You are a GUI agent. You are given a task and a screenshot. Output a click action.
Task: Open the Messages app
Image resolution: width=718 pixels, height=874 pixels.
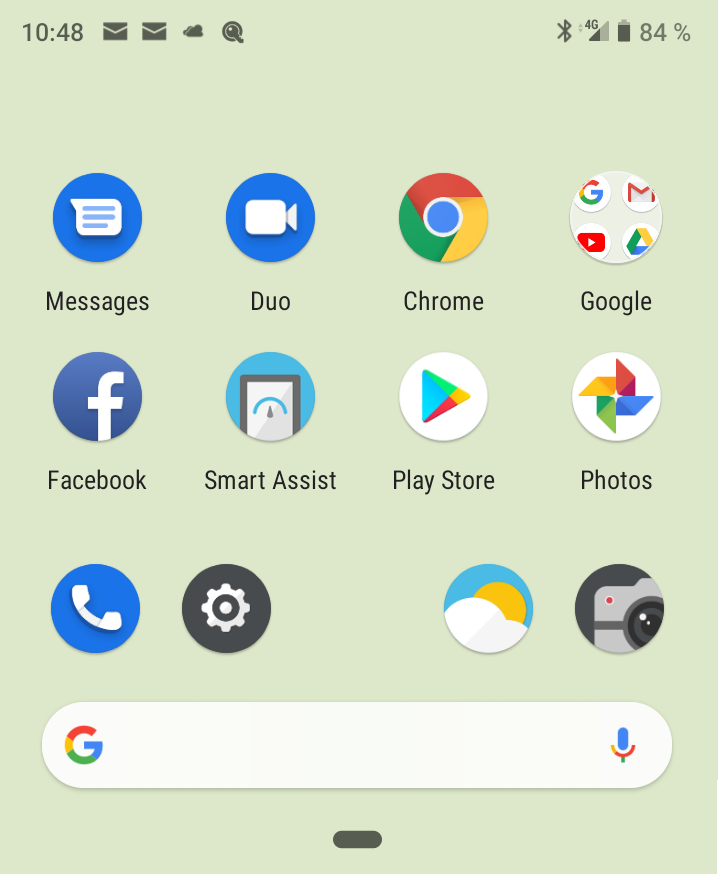pyautogui.click(x=97, y=217)
